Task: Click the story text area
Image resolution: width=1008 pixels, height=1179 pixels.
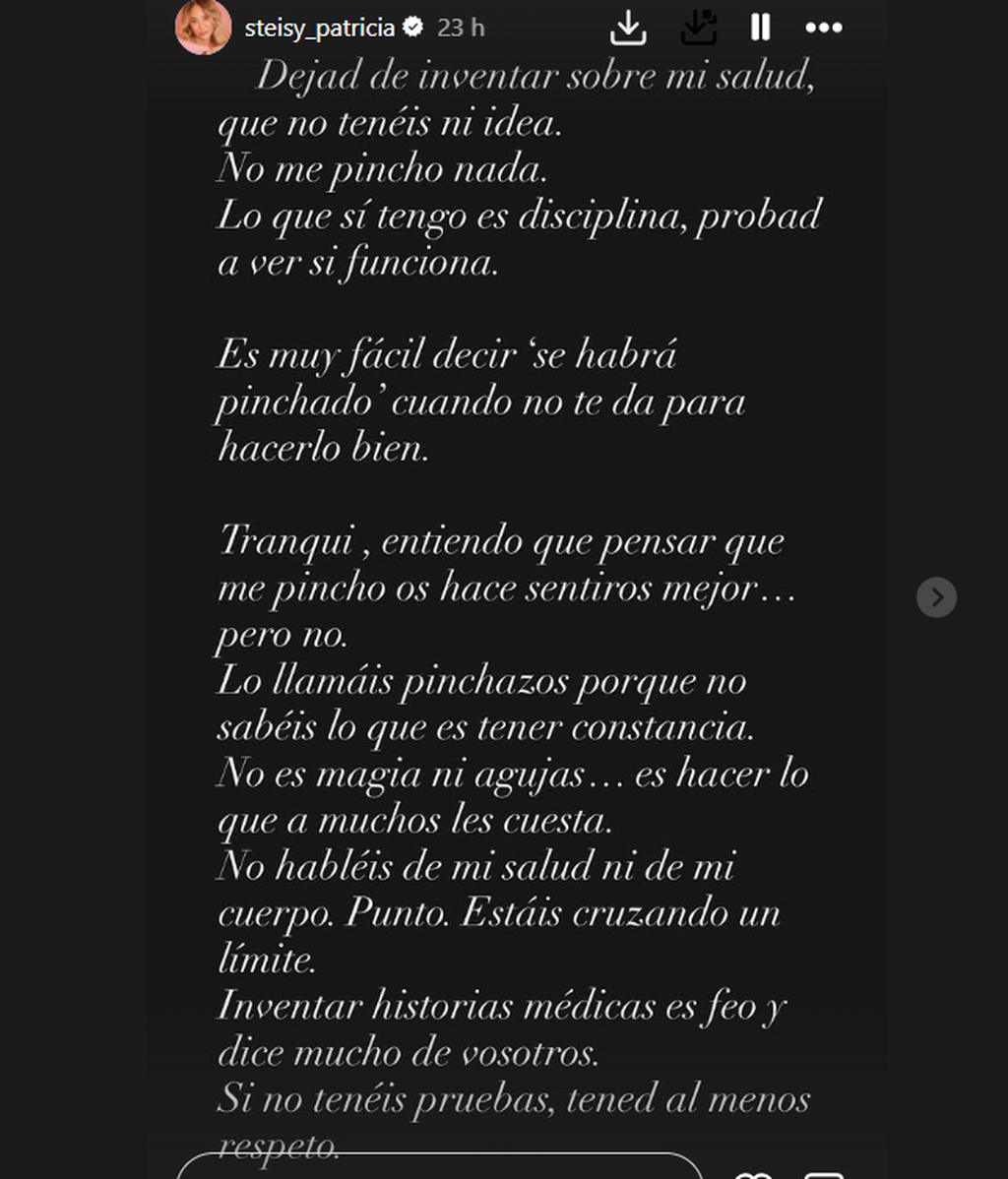Action: coord(504,590)
